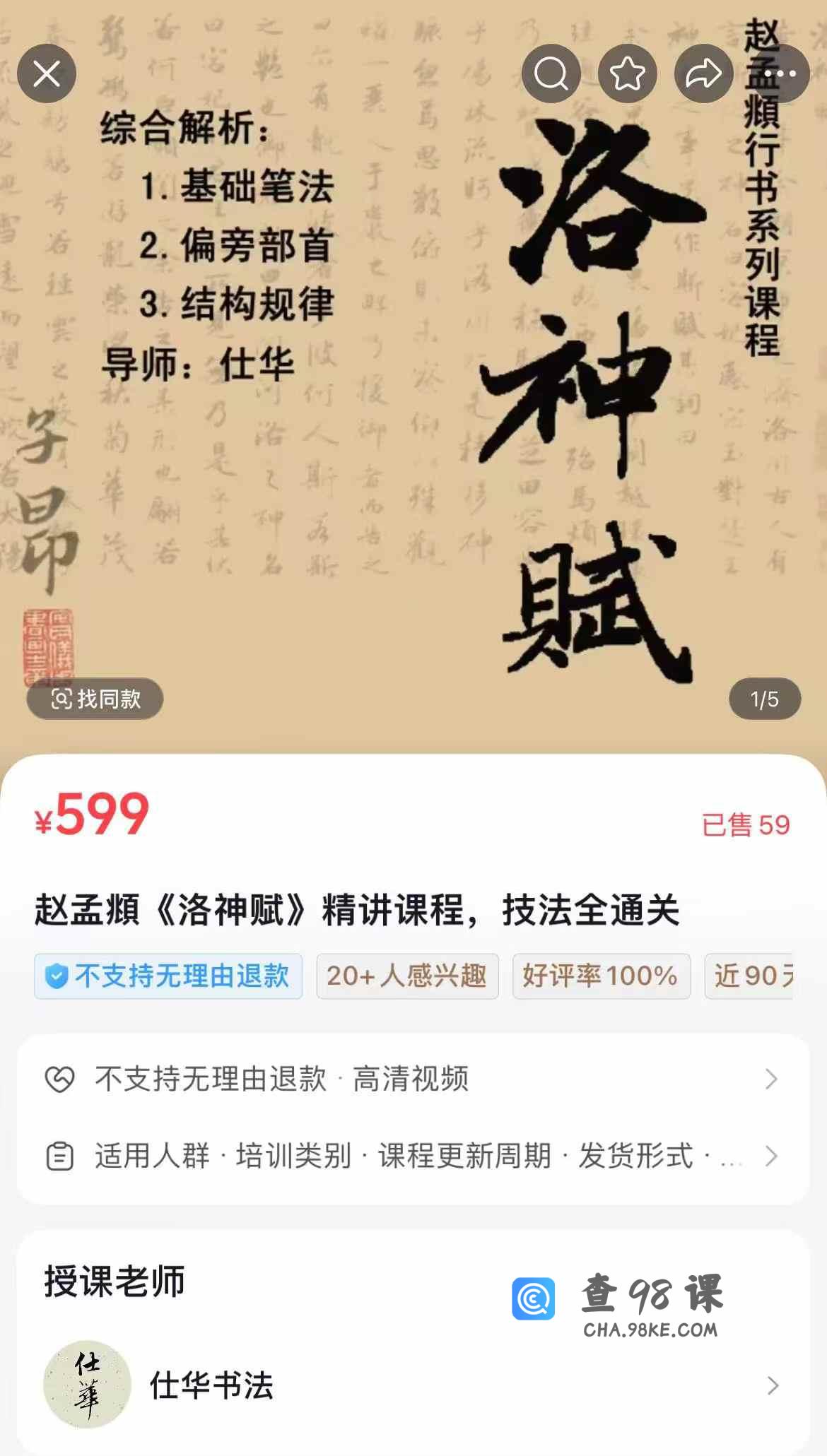This screenshot has height=1456, width=827.
Task: Share this course
Action: click(x=703, y=73)
